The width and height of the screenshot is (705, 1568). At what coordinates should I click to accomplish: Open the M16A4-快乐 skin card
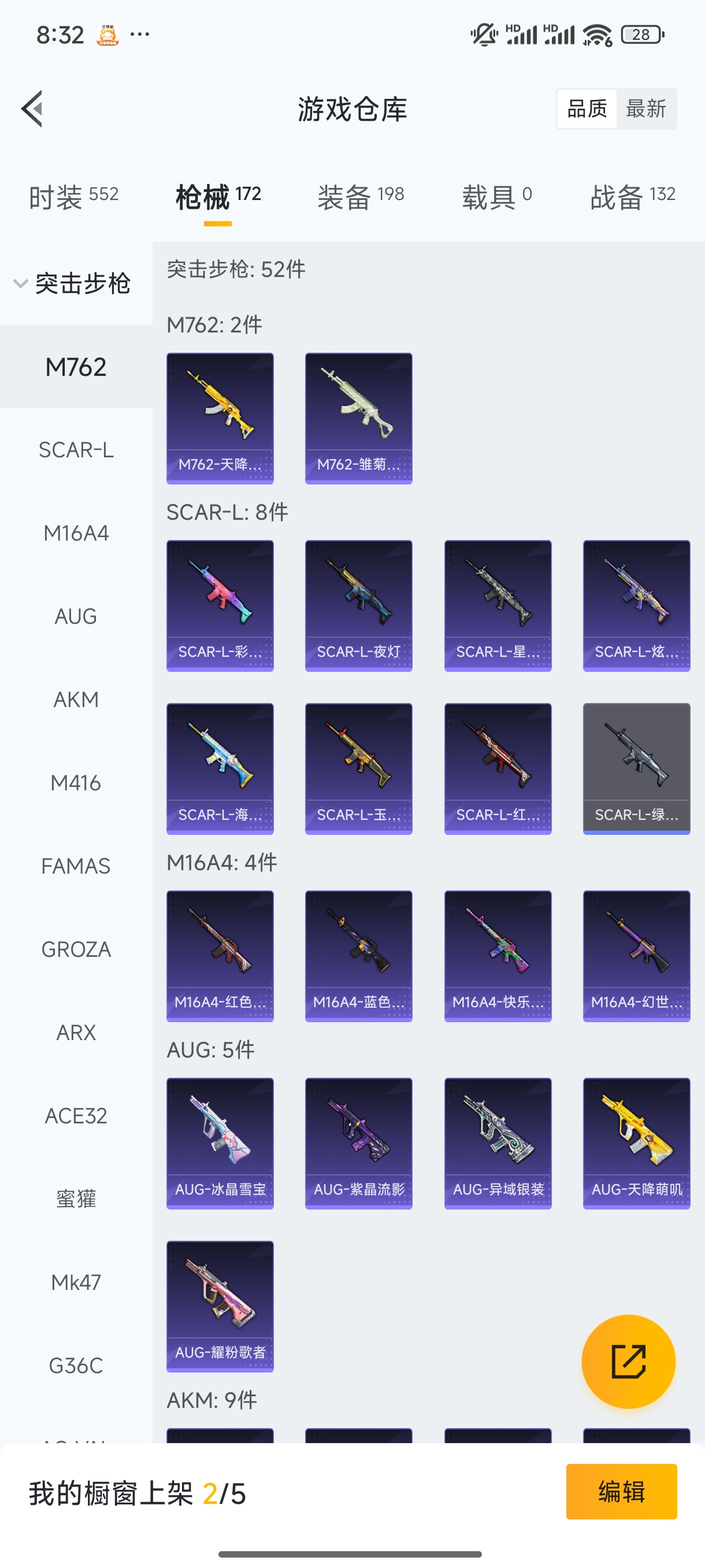[x=498, y=956]
